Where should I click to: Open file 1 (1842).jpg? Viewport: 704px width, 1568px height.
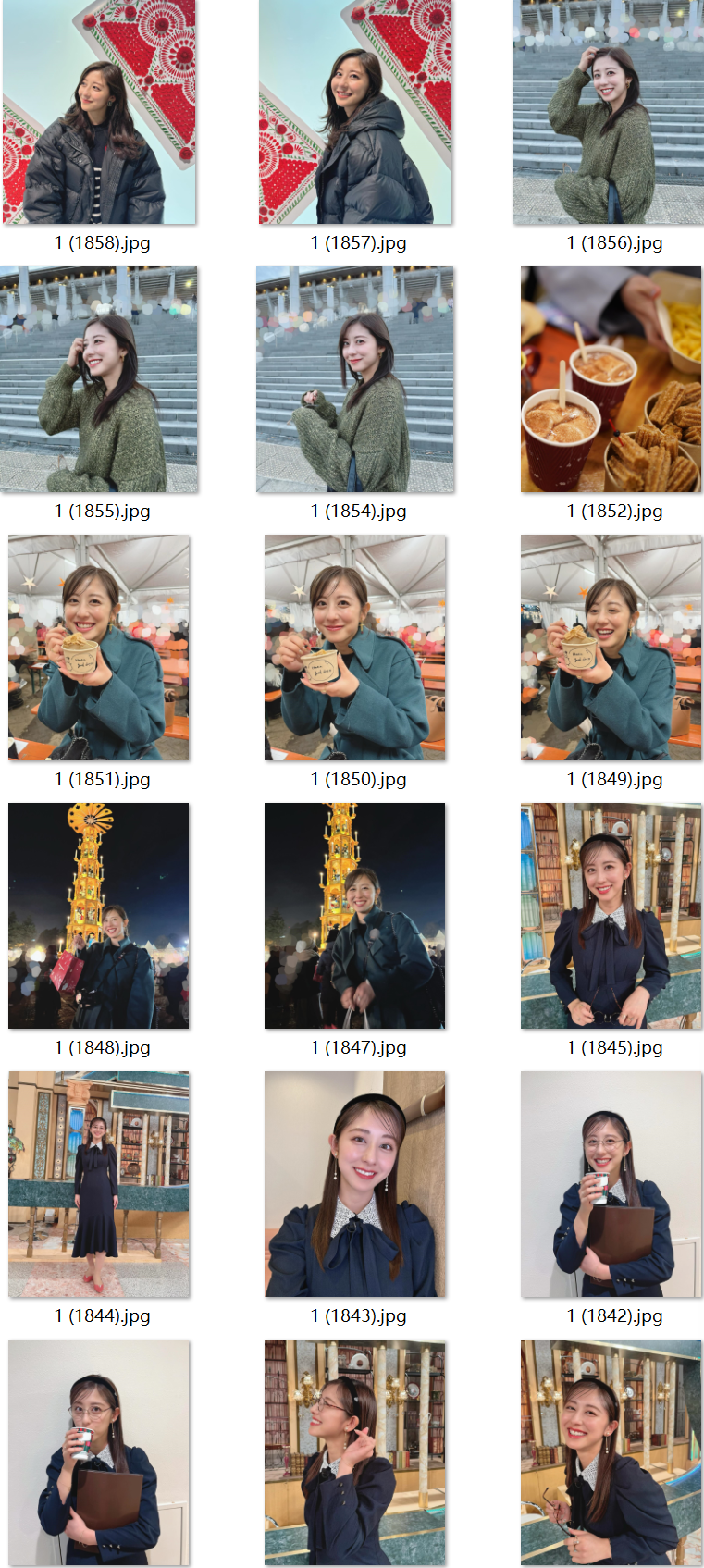[x=611, y=1184]
